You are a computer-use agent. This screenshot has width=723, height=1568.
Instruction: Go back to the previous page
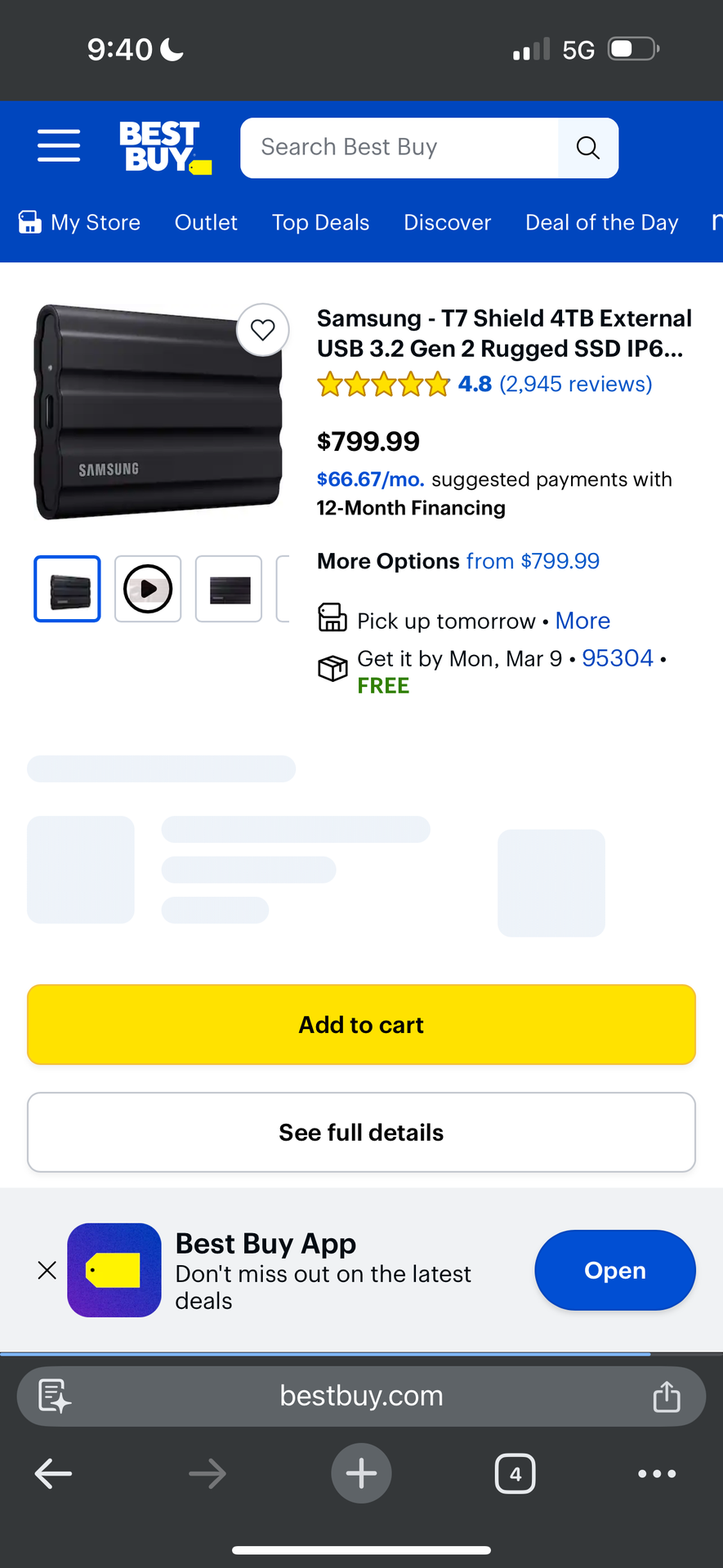54,1473
